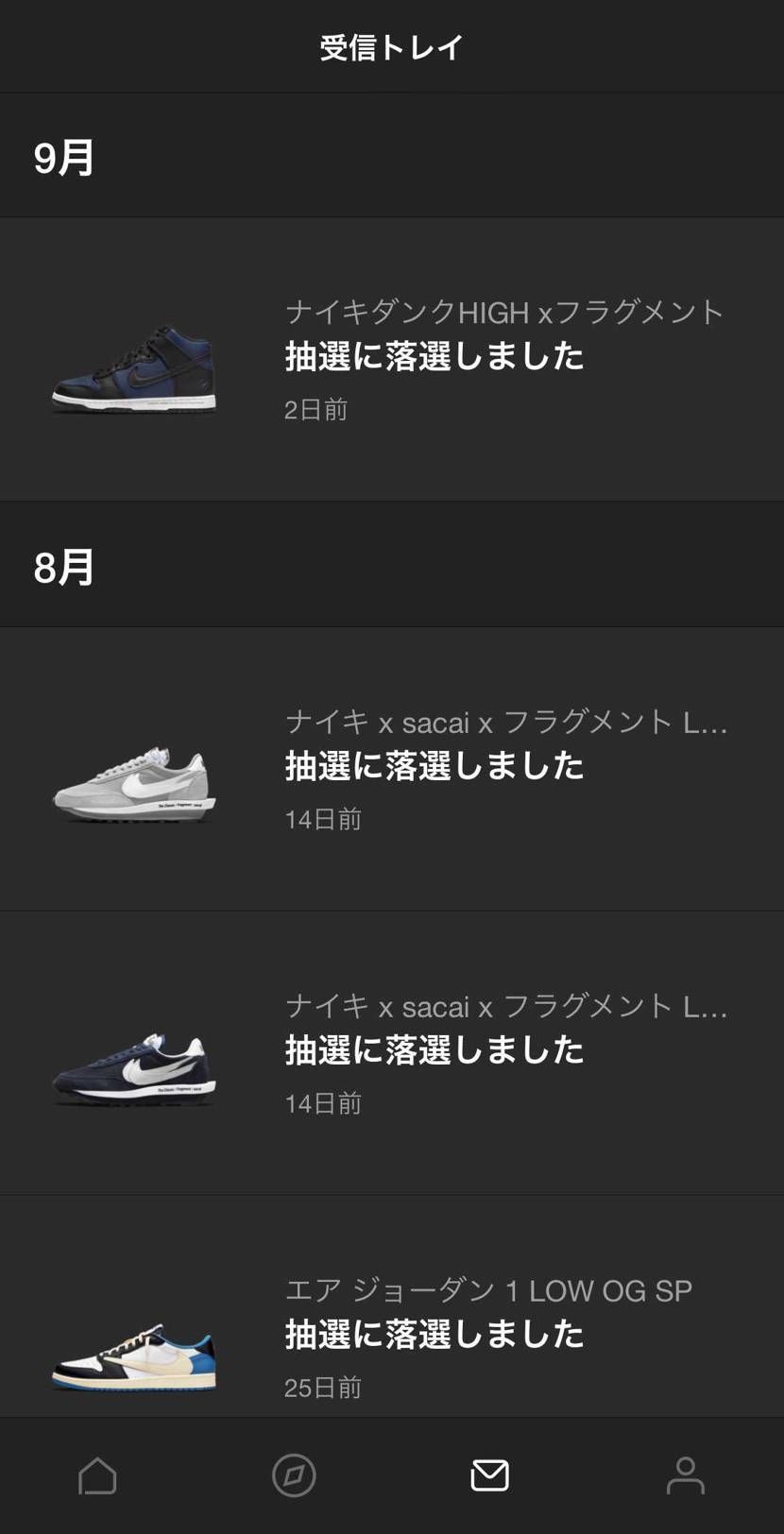Tap the 2日前 timestamp text
Viewport: 784px width, 1534px height.
(315, 409)
